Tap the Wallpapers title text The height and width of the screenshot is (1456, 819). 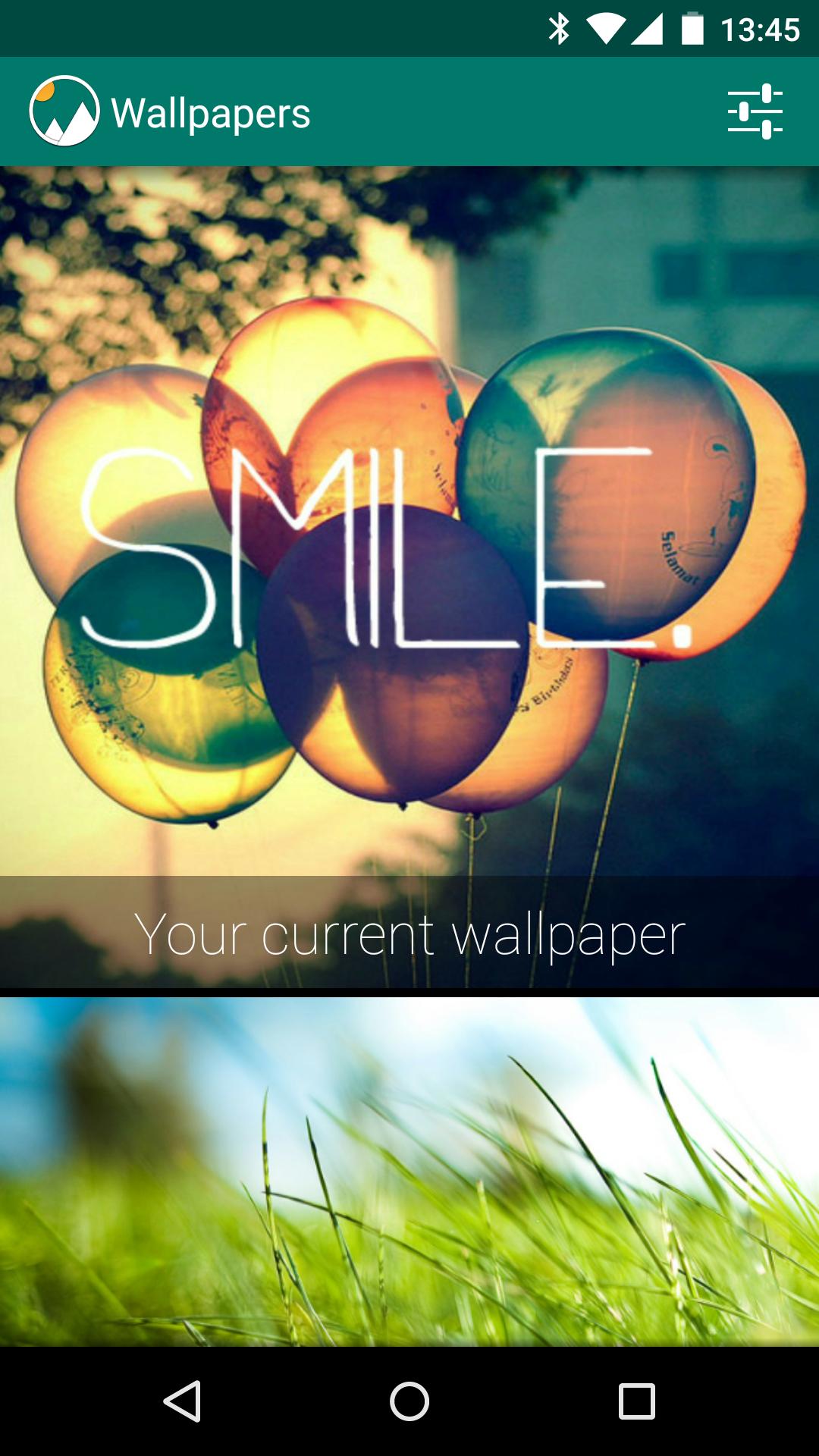coord(210,112)
